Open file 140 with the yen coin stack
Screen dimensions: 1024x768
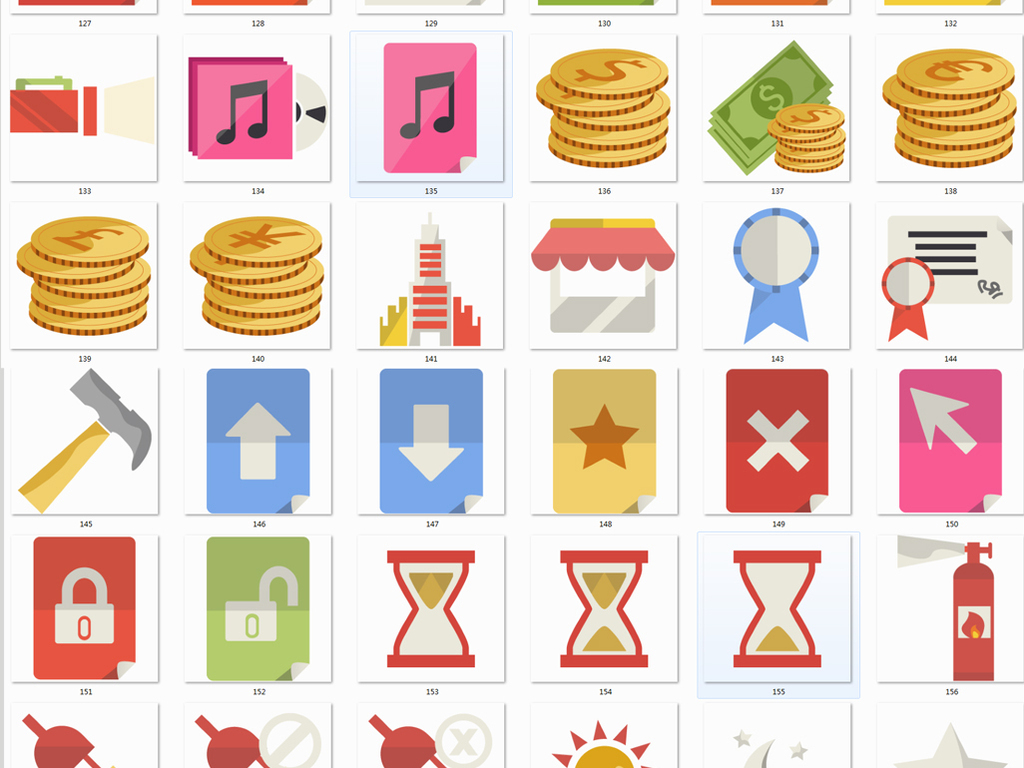tap(257, 276)
